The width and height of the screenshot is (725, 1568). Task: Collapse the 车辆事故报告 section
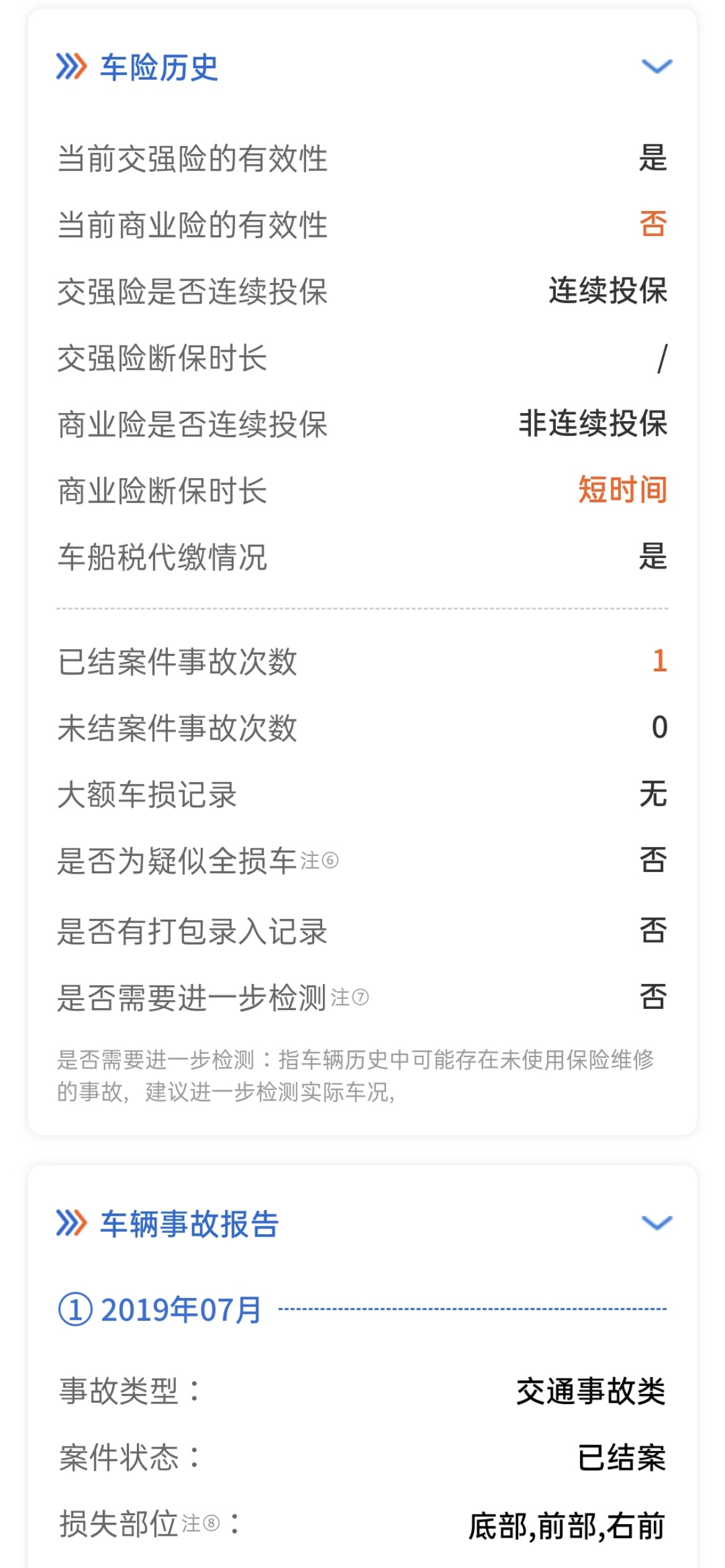tap(656, 1223)
